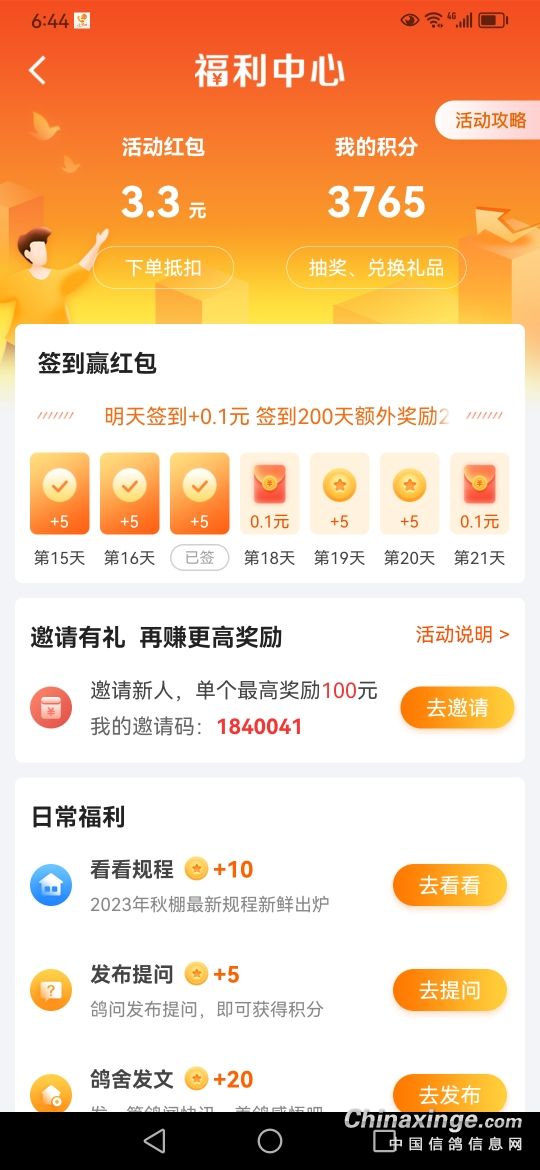Open the 活动攻略 activity guide
The width and height of the screenshot is (540, 1170).
click(488, 120)
